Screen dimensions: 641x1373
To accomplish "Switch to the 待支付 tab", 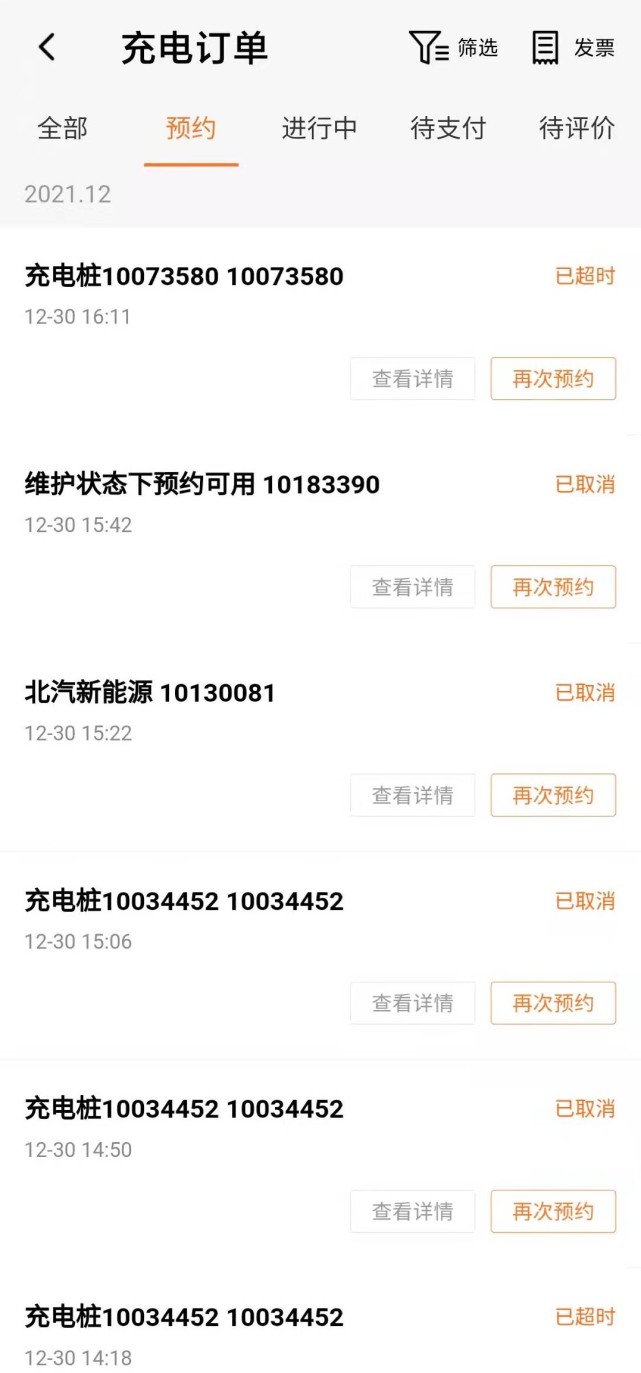I will pos(448,128).
